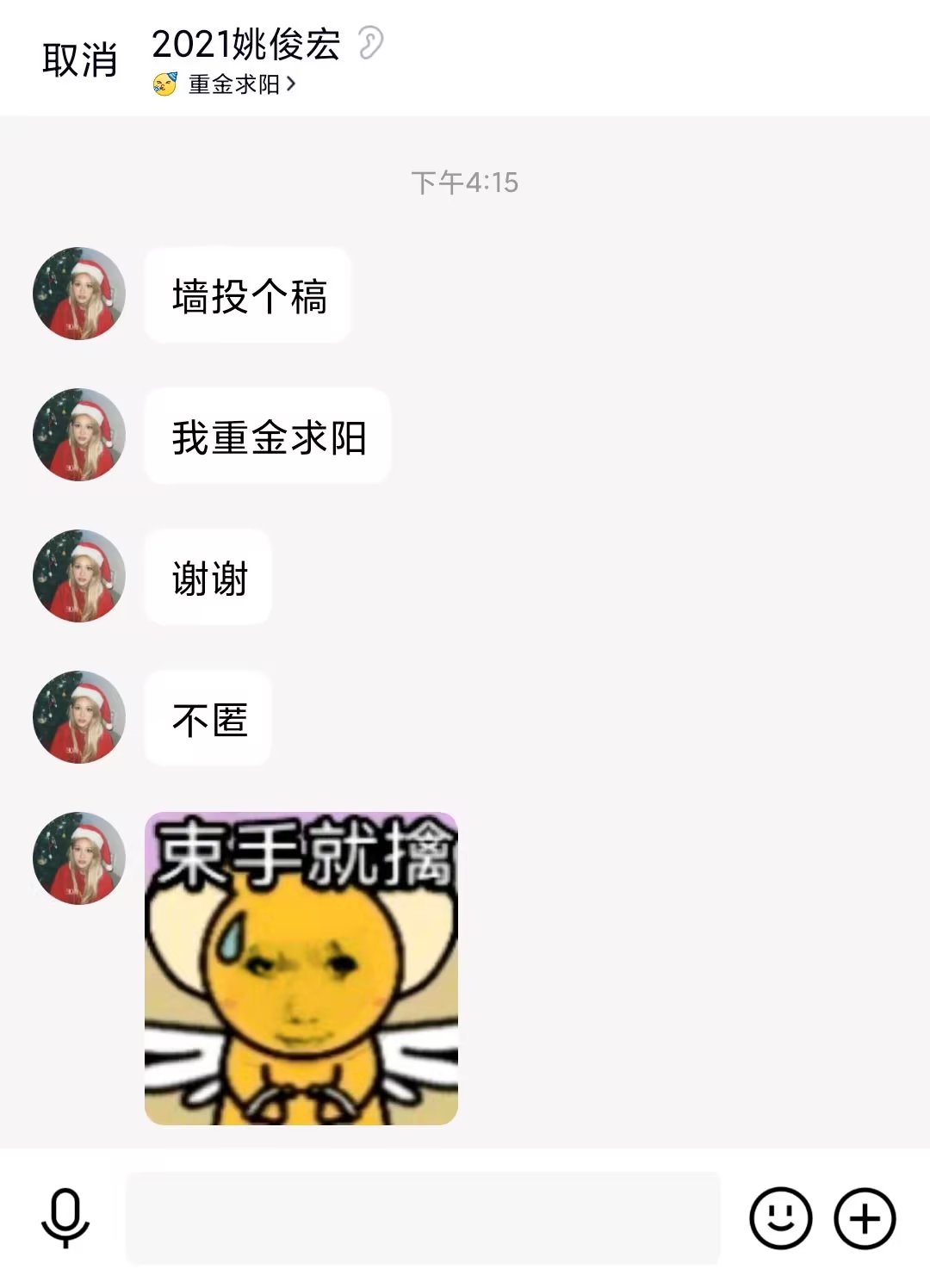Open the 重金求阳 status under the name

point(232,84)
